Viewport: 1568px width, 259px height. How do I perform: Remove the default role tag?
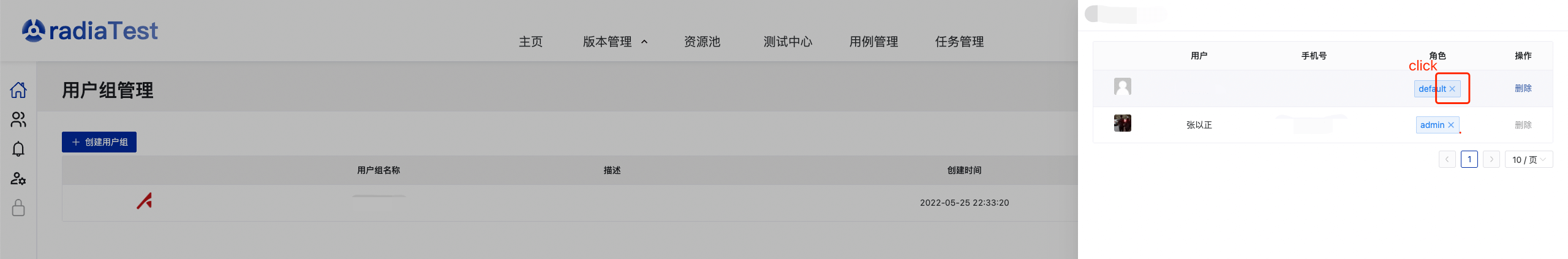[1452, 89]
